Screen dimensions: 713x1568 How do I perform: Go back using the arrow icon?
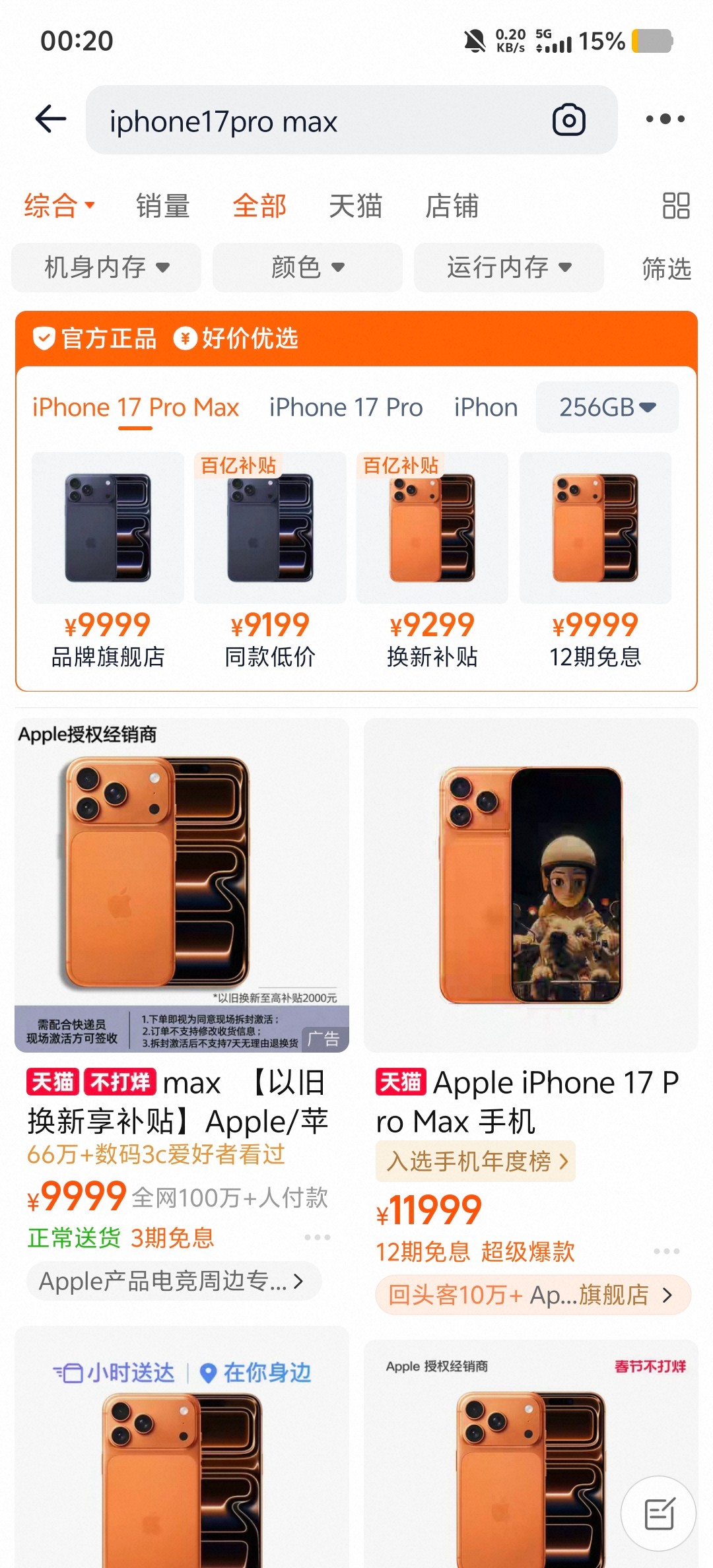click(50, 119)
